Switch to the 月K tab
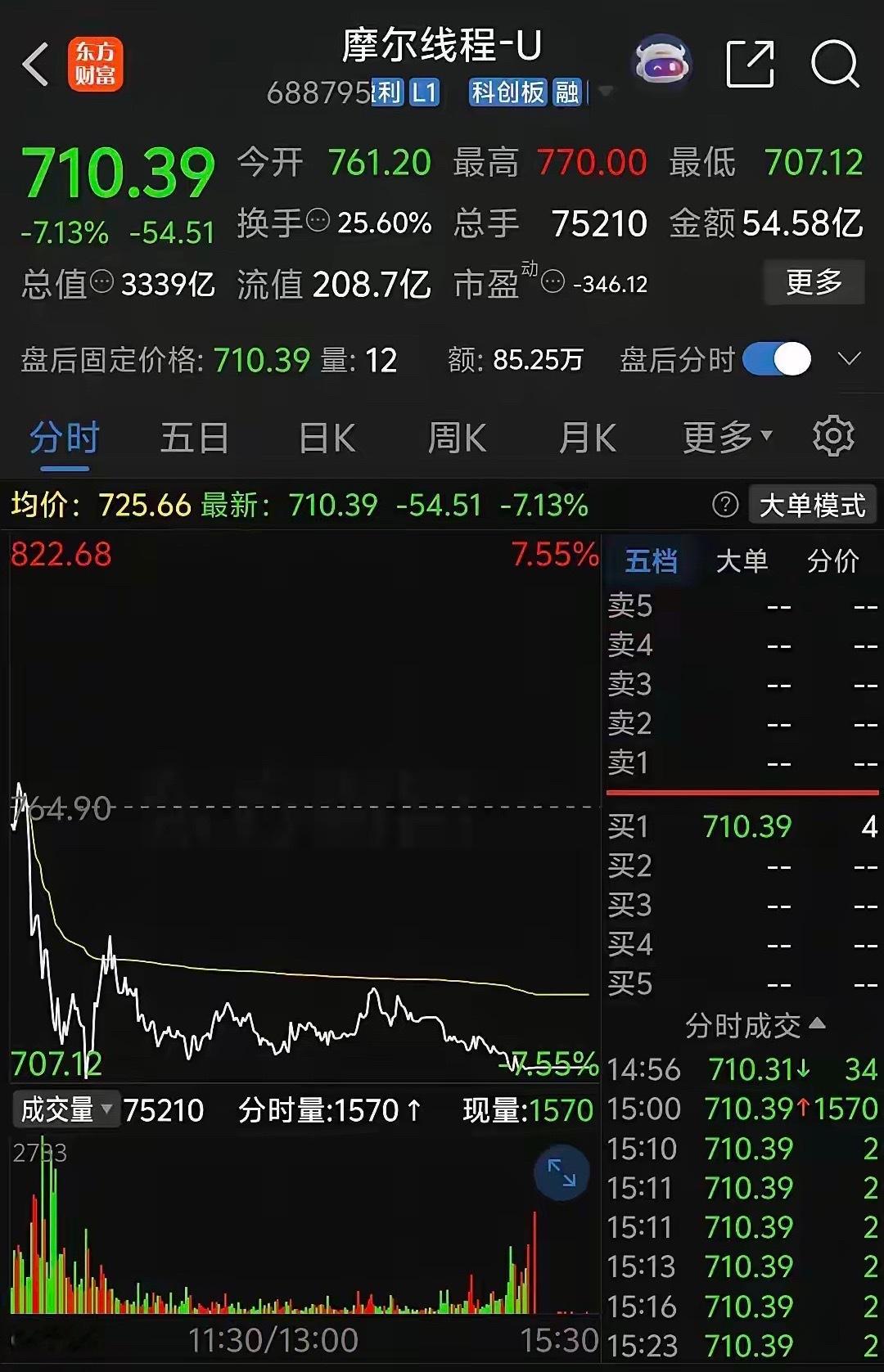The image size is (884, 1372). pos(586,438)
